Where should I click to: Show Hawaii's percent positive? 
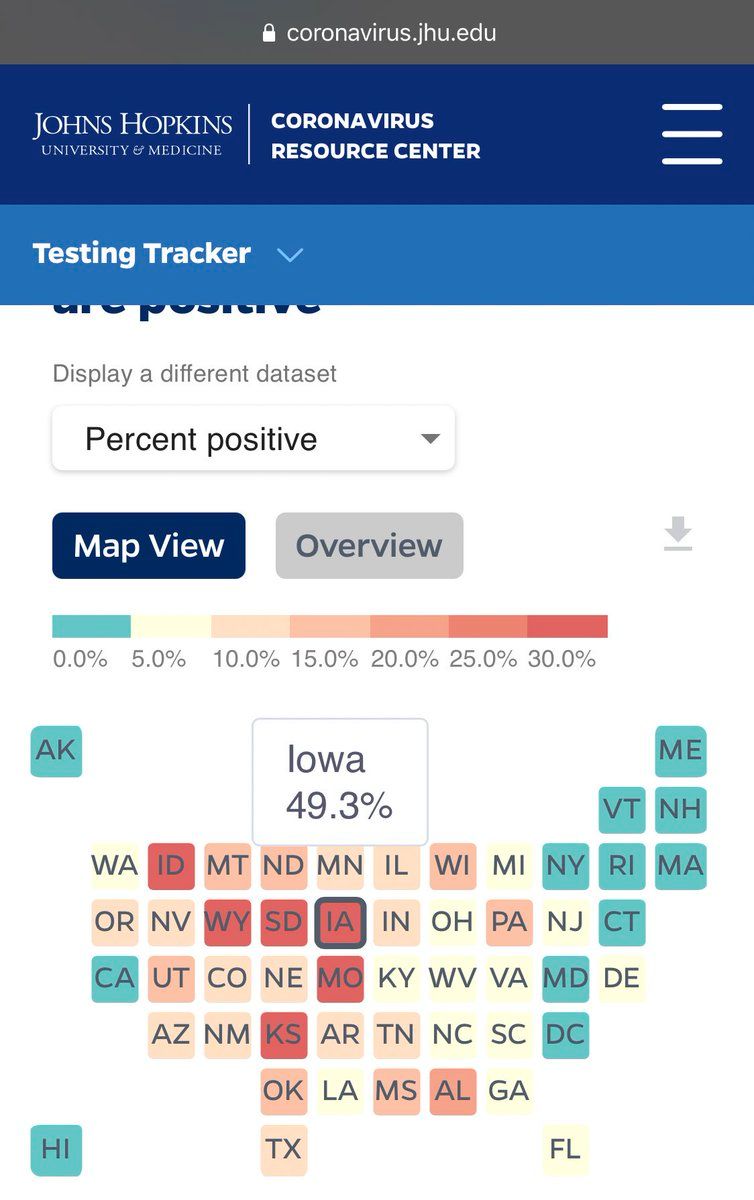(x=56, y=1149)
